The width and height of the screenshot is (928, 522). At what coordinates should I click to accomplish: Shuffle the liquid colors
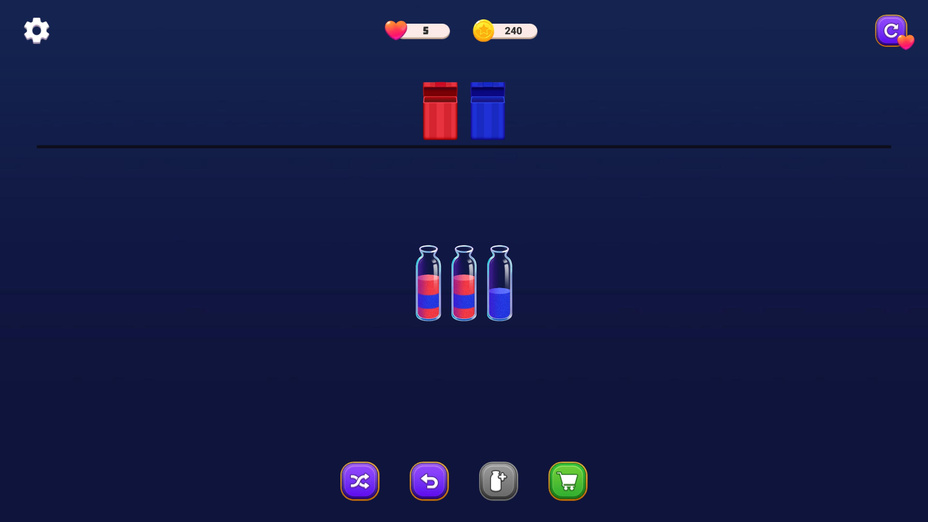(360, 481)
